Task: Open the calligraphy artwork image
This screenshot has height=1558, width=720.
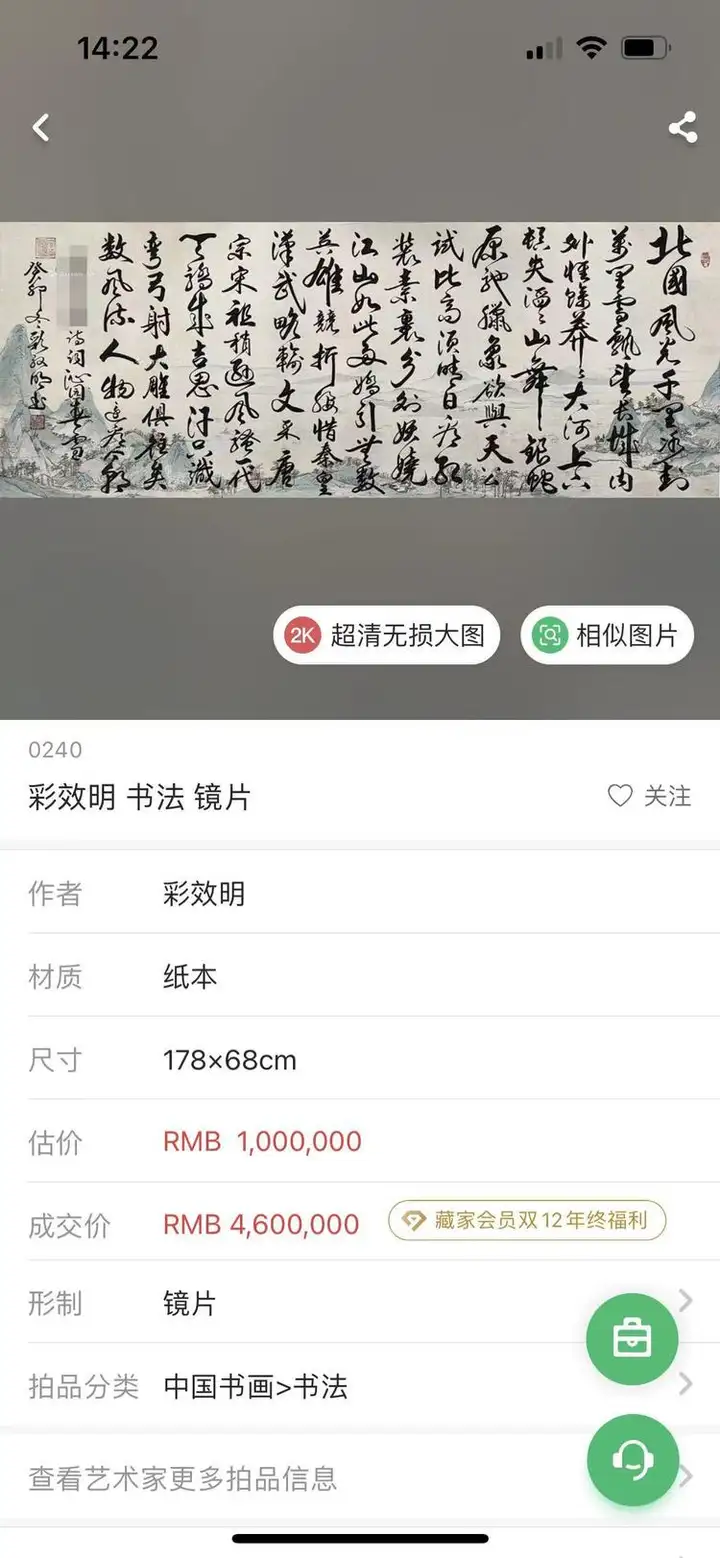Action: point(360,360)
